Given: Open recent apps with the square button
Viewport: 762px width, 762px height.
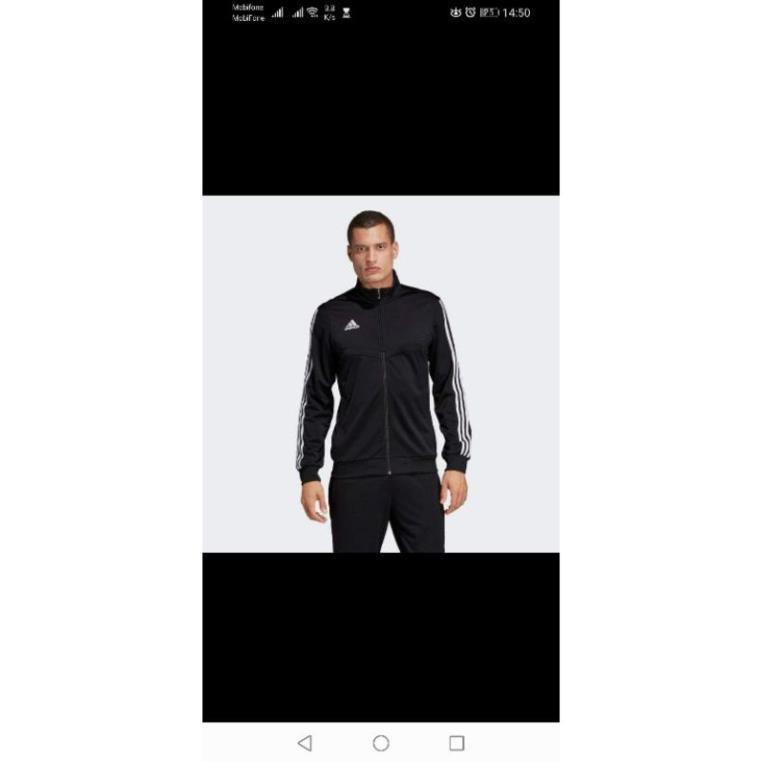Looking at the screenshot, I should point(457,743).
